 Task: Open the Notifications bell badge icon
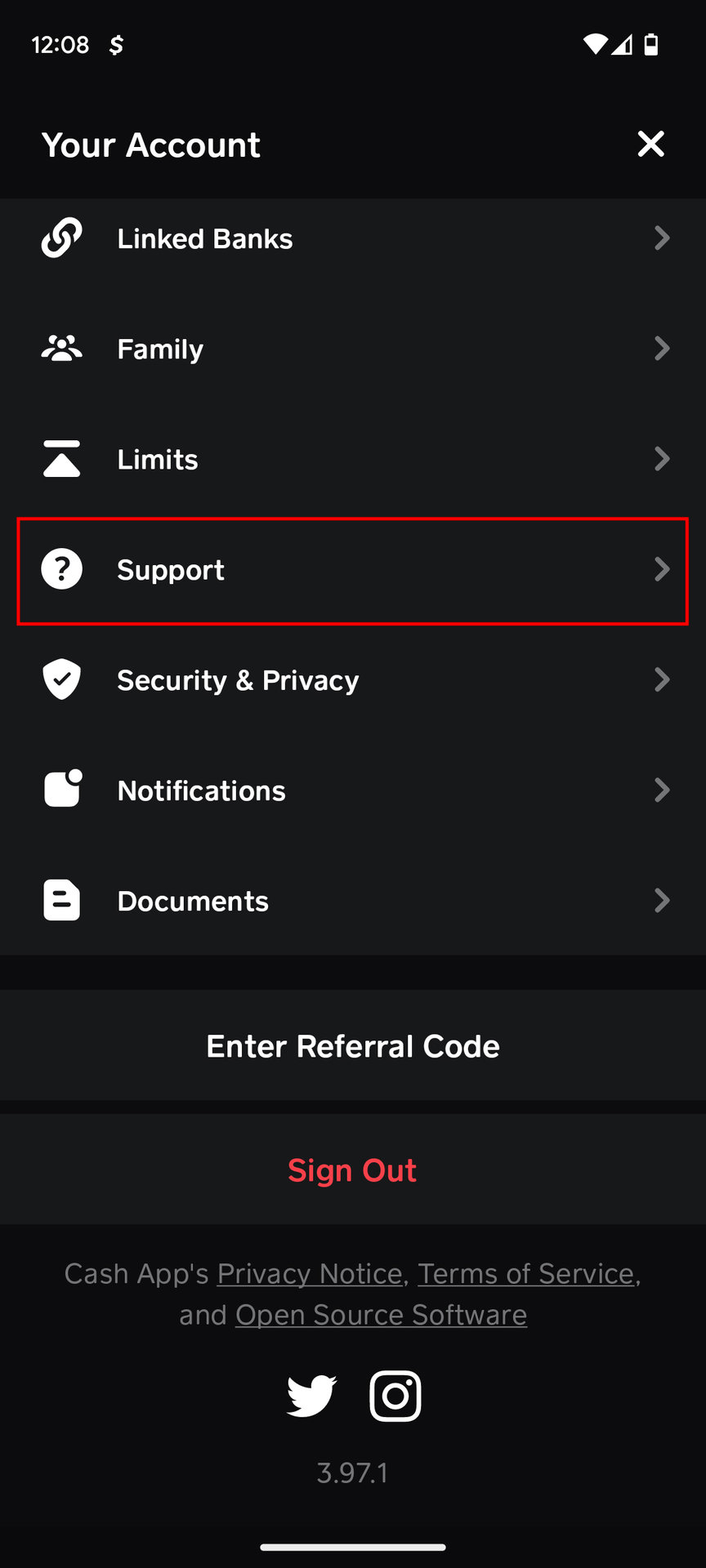click(61, 790)
